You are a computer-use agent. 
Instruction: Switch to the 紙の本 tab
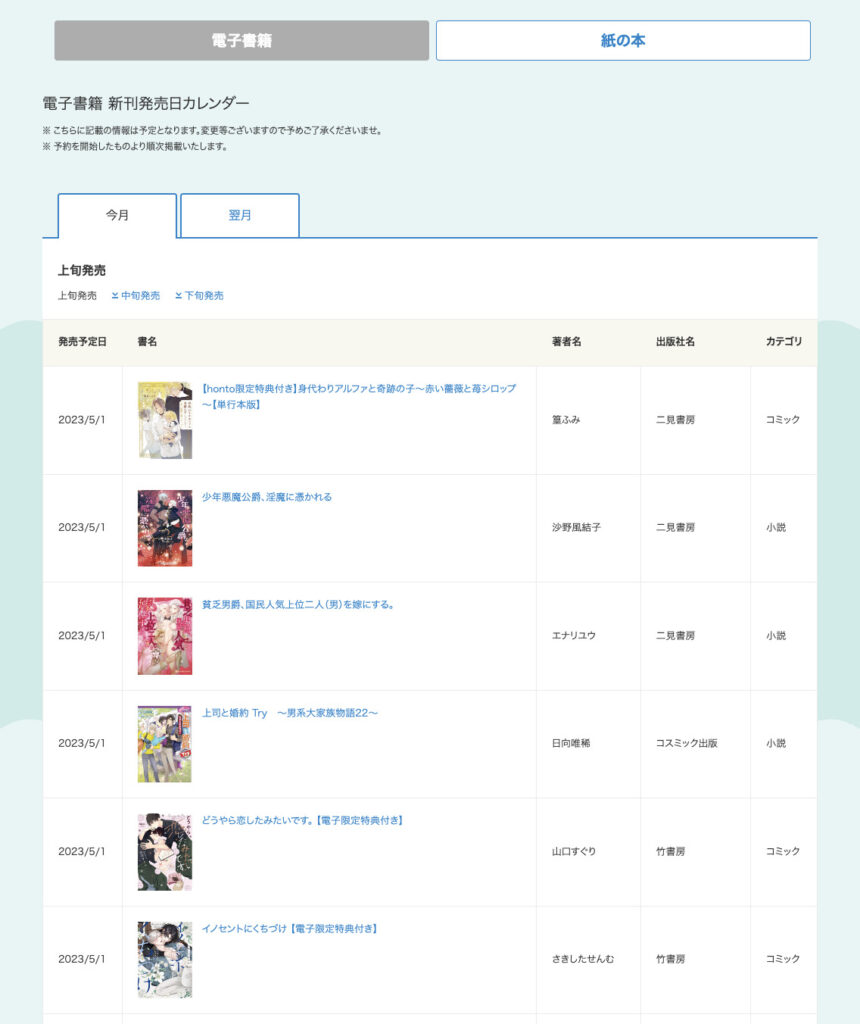(x=622, y=41)
